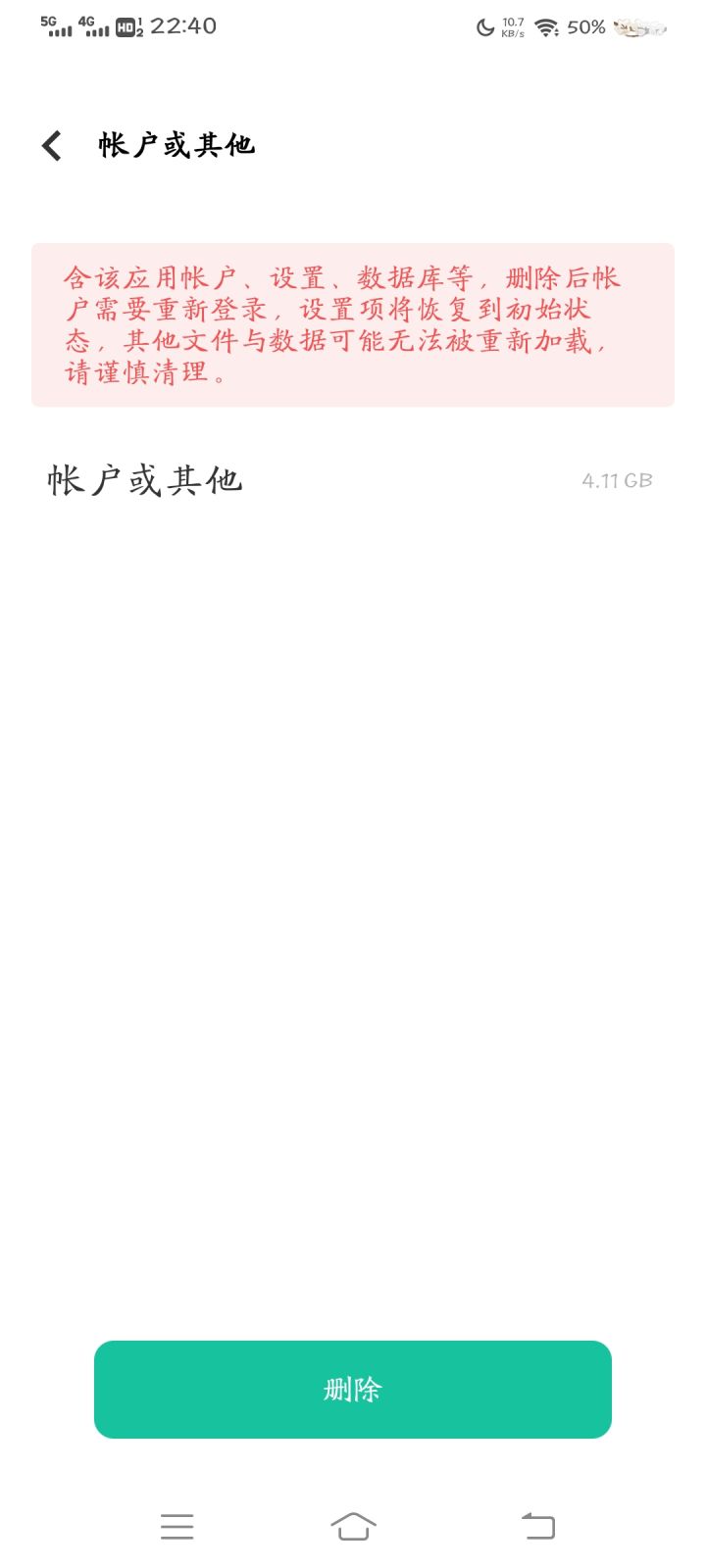Viewport: 706px width, 1568px height.
Task: Tap the recent apps navigation icon
Action: 177,1526
